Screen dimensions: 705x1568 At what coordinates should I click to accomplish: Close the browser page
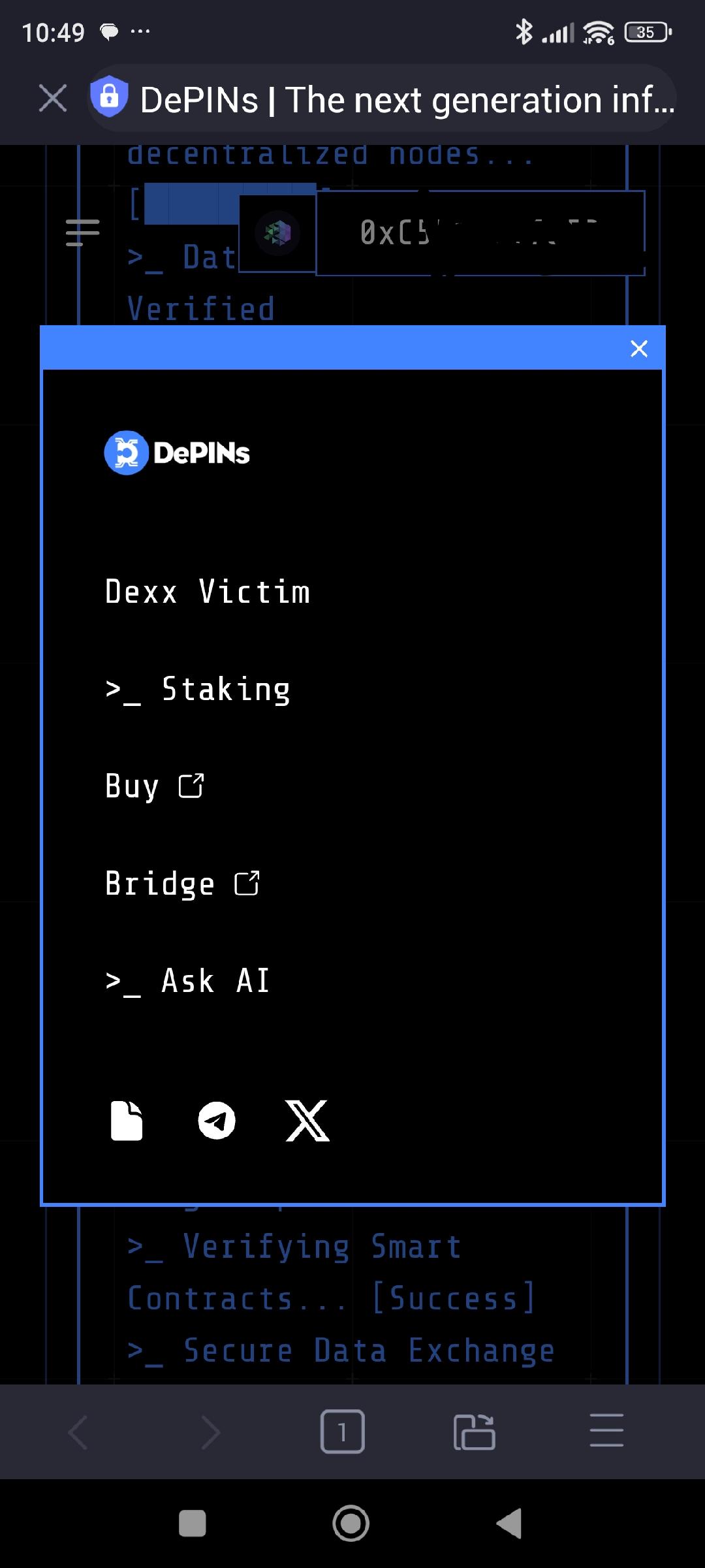click(53, 99)
